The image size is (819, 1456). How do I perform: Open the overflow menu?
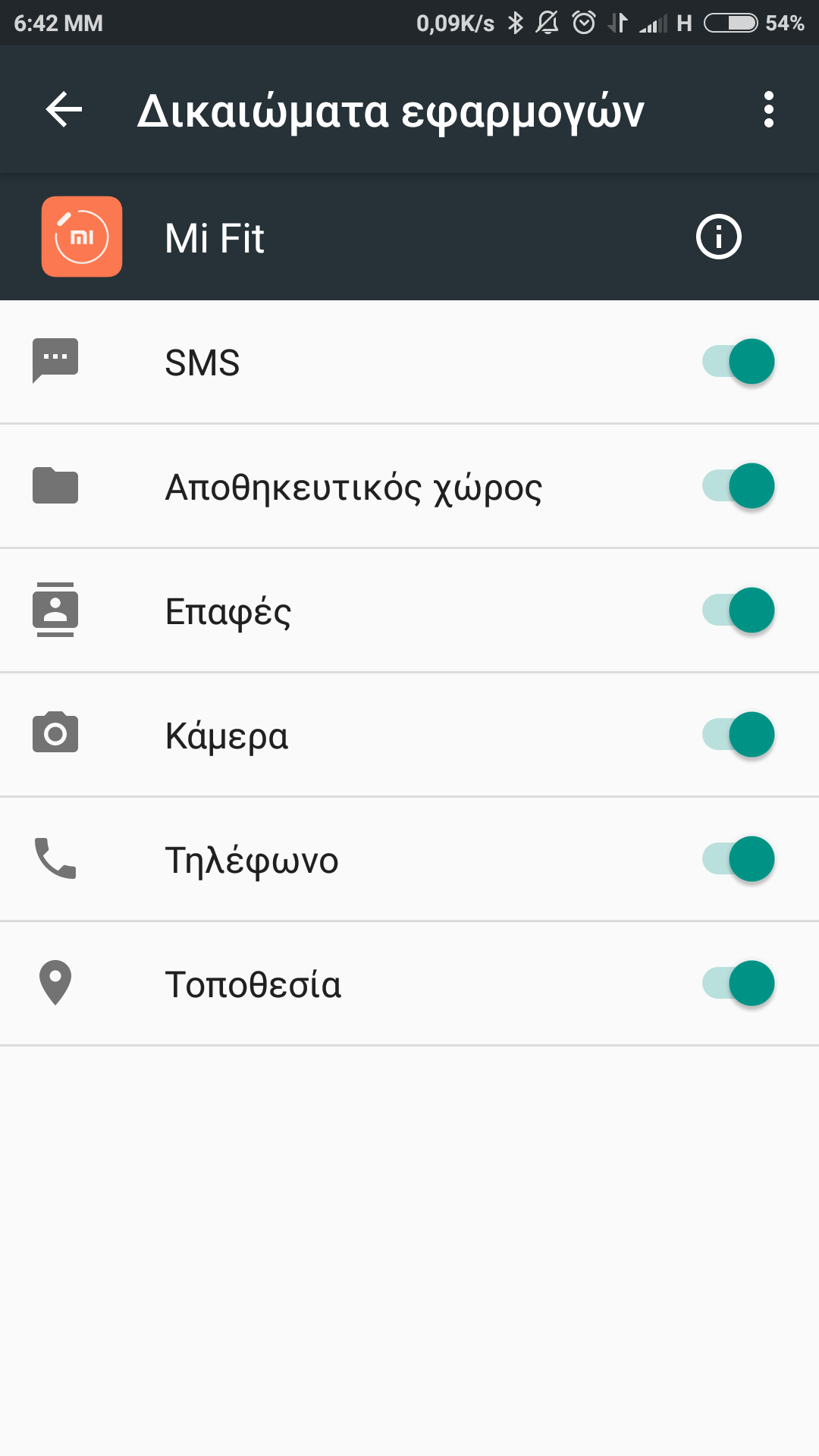tap(768, 110)
